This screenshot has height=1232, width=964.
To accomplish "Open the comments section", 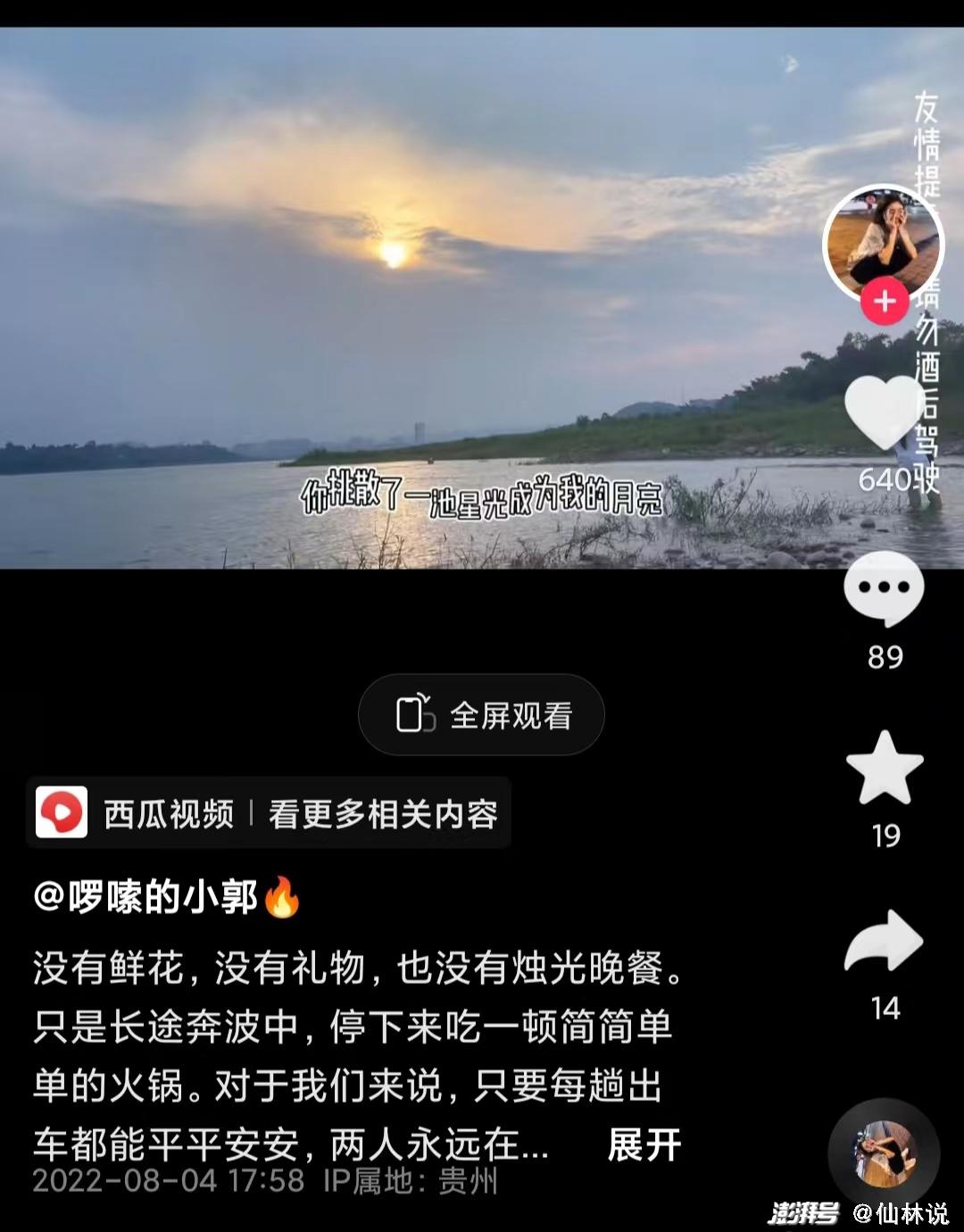I will tap(884, 589).
